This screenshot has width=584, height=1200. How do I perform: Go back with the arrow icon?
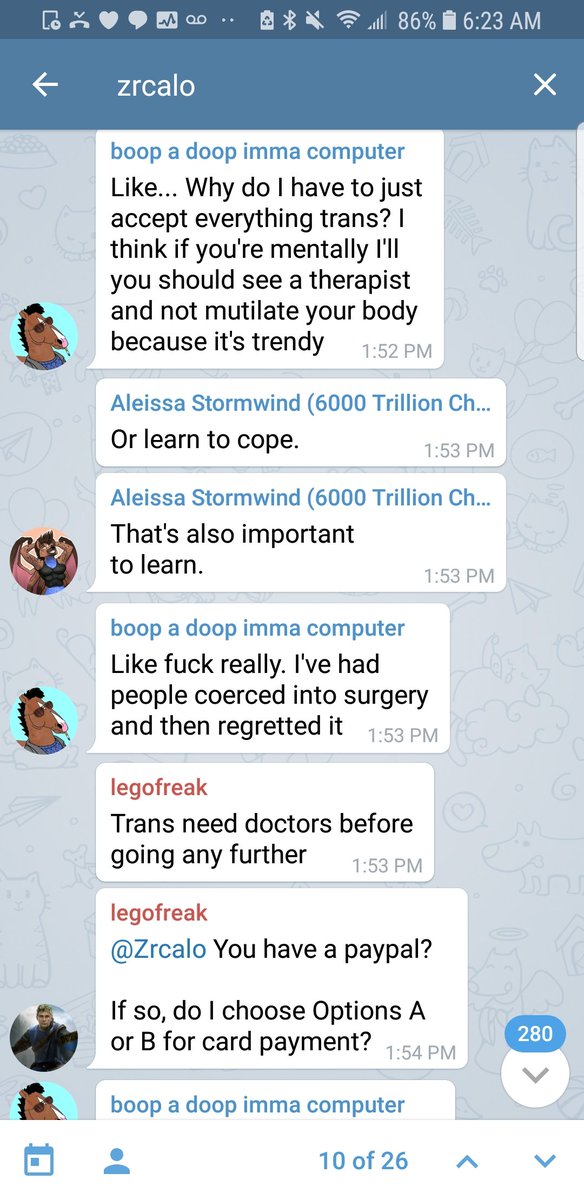click(46, 85)
